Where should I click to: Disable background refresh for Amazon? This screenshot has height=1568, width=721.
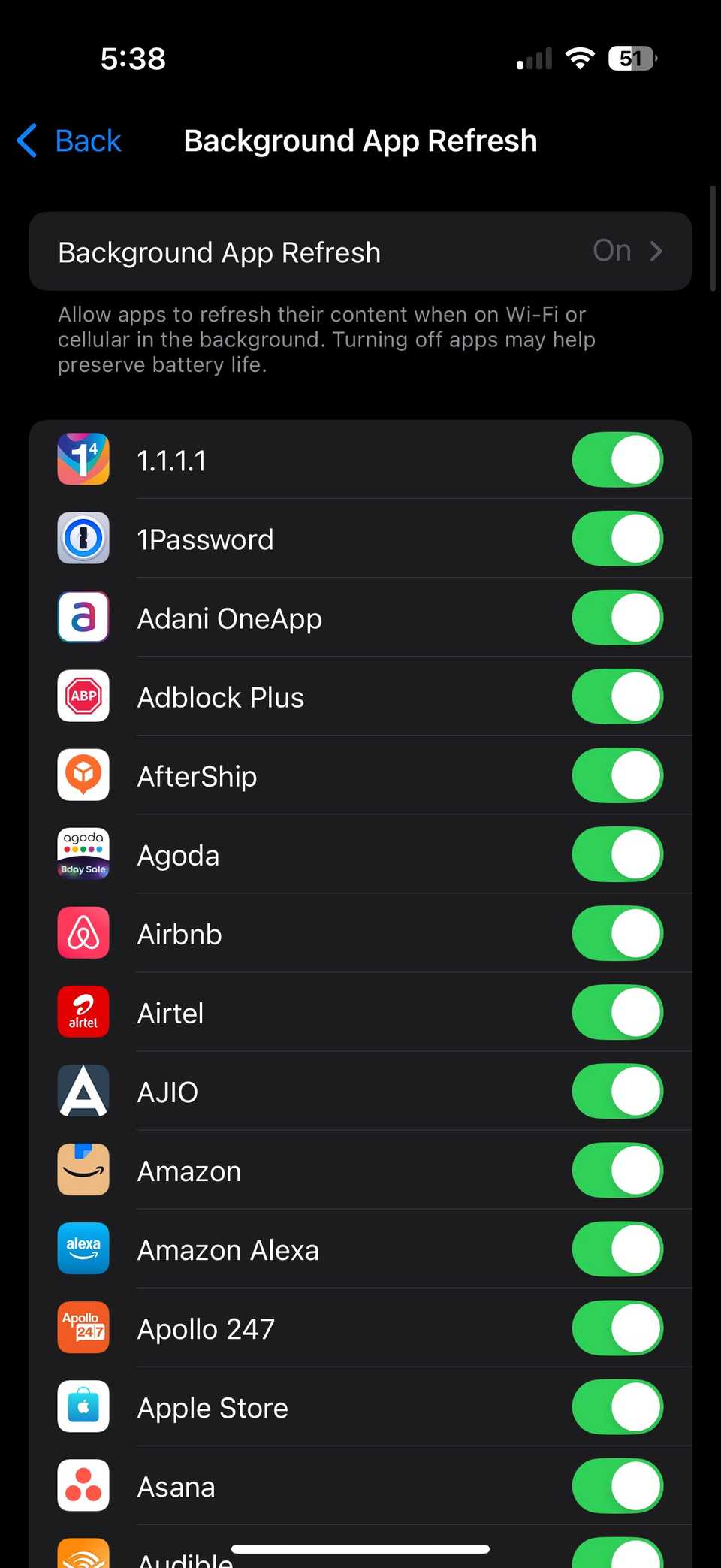617,1170
